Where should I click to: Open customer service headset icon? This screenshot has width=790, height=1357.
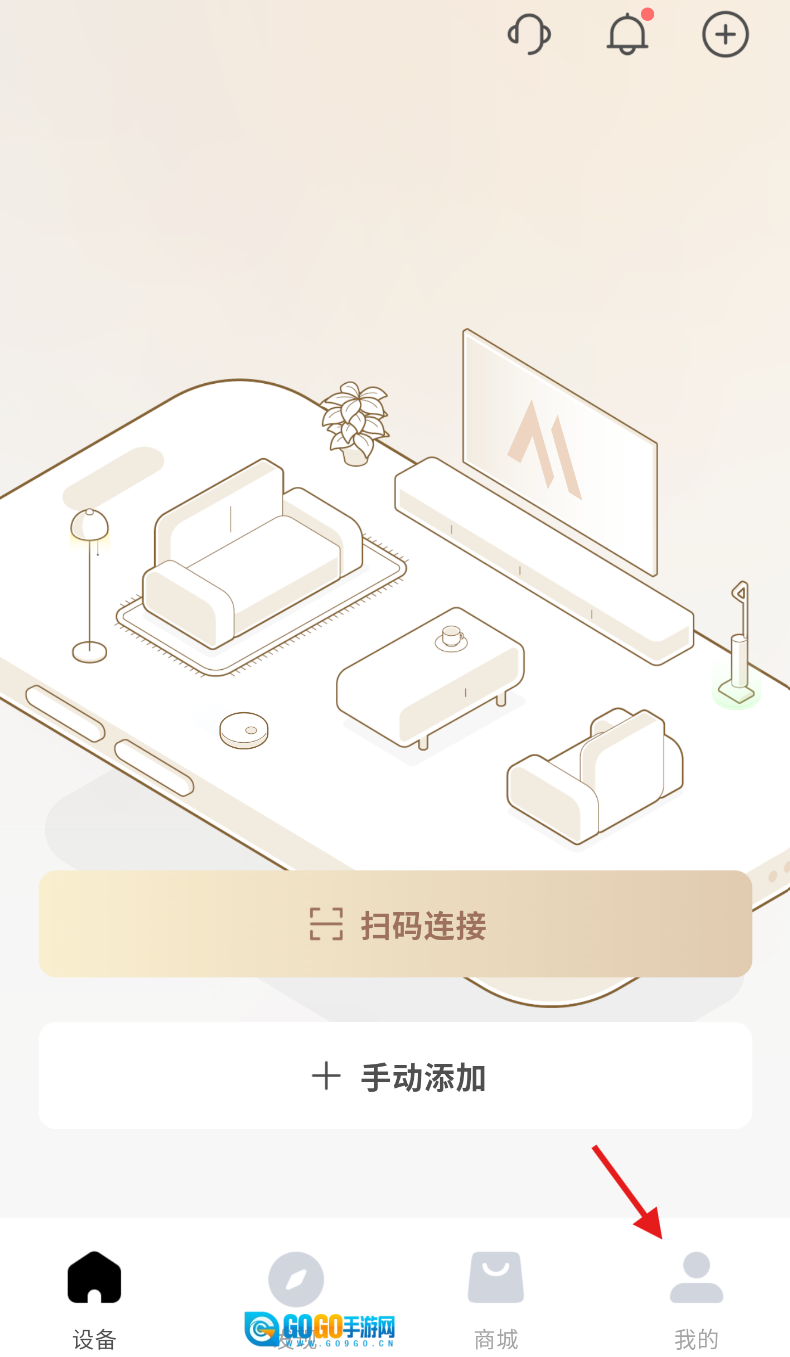point(529,35)
